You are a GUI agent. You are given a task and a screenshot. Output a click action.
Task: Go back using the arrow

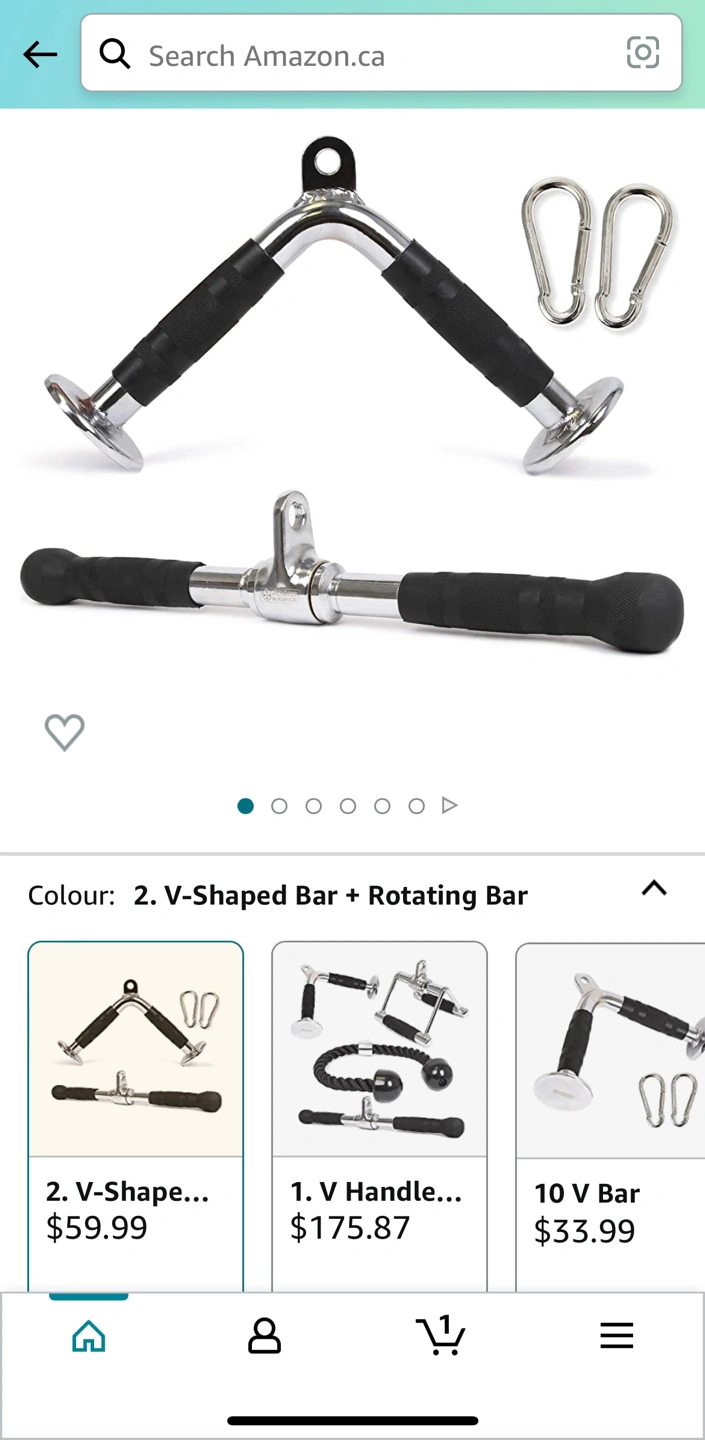click(40, 54)
